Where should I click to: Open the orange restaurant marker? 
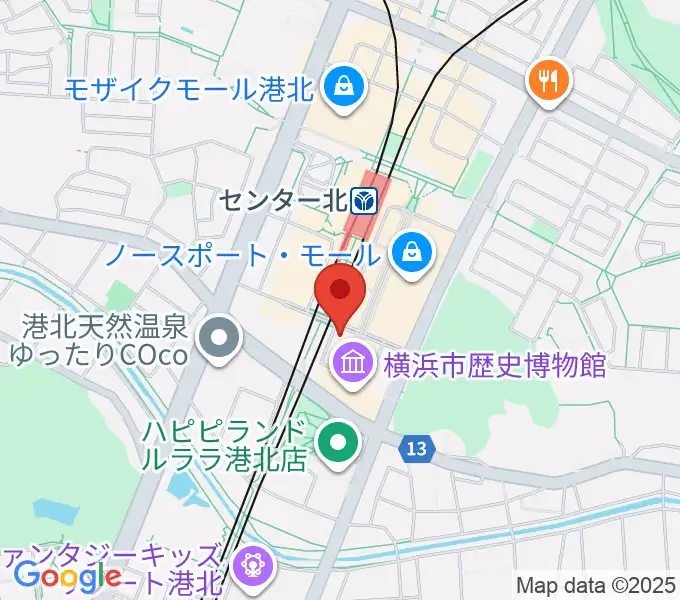[548, 79]
